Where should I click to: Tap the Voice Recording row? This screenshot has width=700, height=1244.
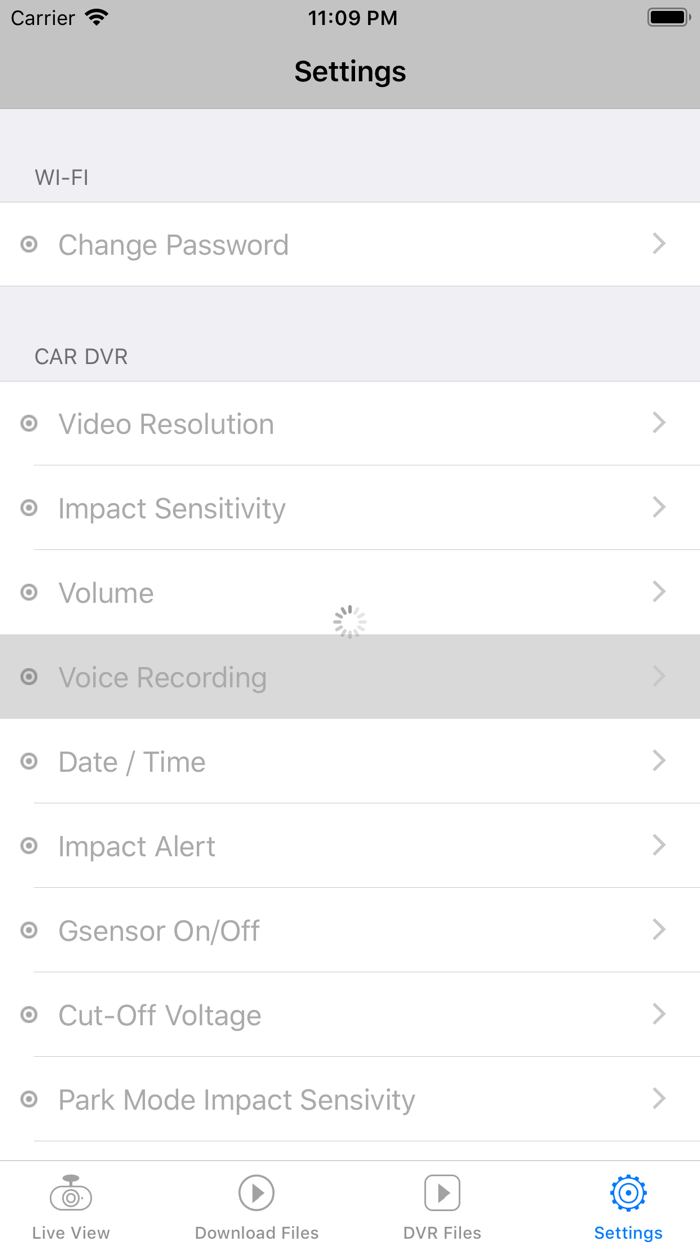[350, 677]
